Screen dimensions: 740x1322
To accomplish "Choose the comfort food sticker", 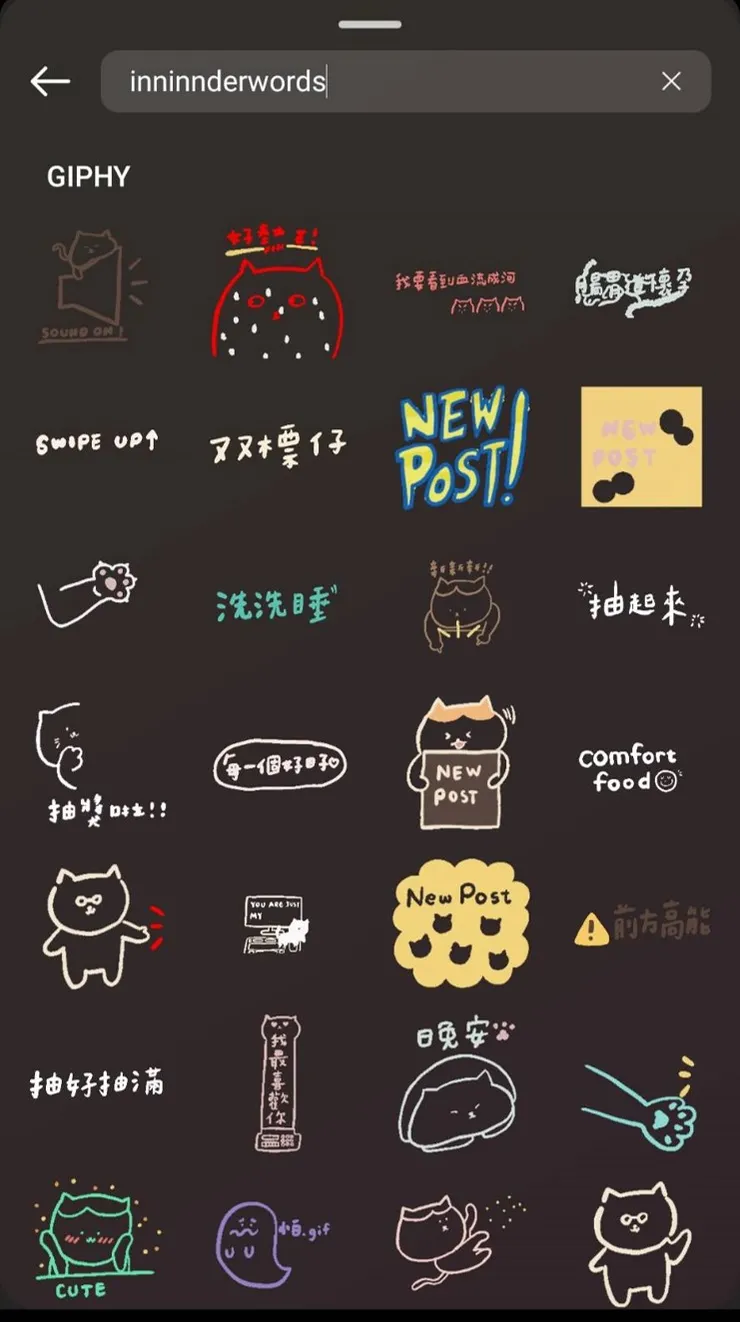I will (629, 769).
